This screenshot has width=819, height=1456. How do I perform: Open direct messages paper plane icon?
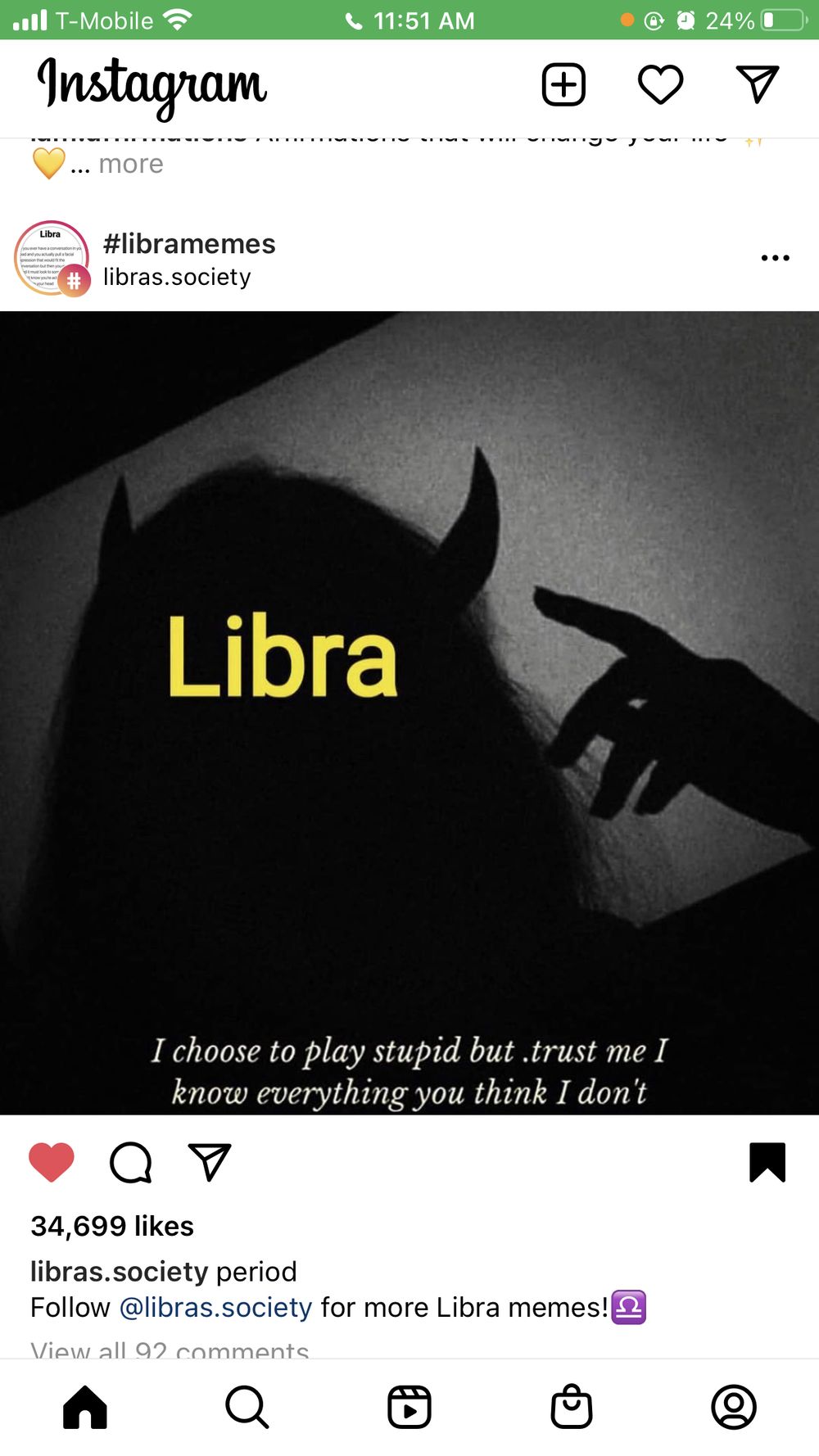[x=757, y=84]
